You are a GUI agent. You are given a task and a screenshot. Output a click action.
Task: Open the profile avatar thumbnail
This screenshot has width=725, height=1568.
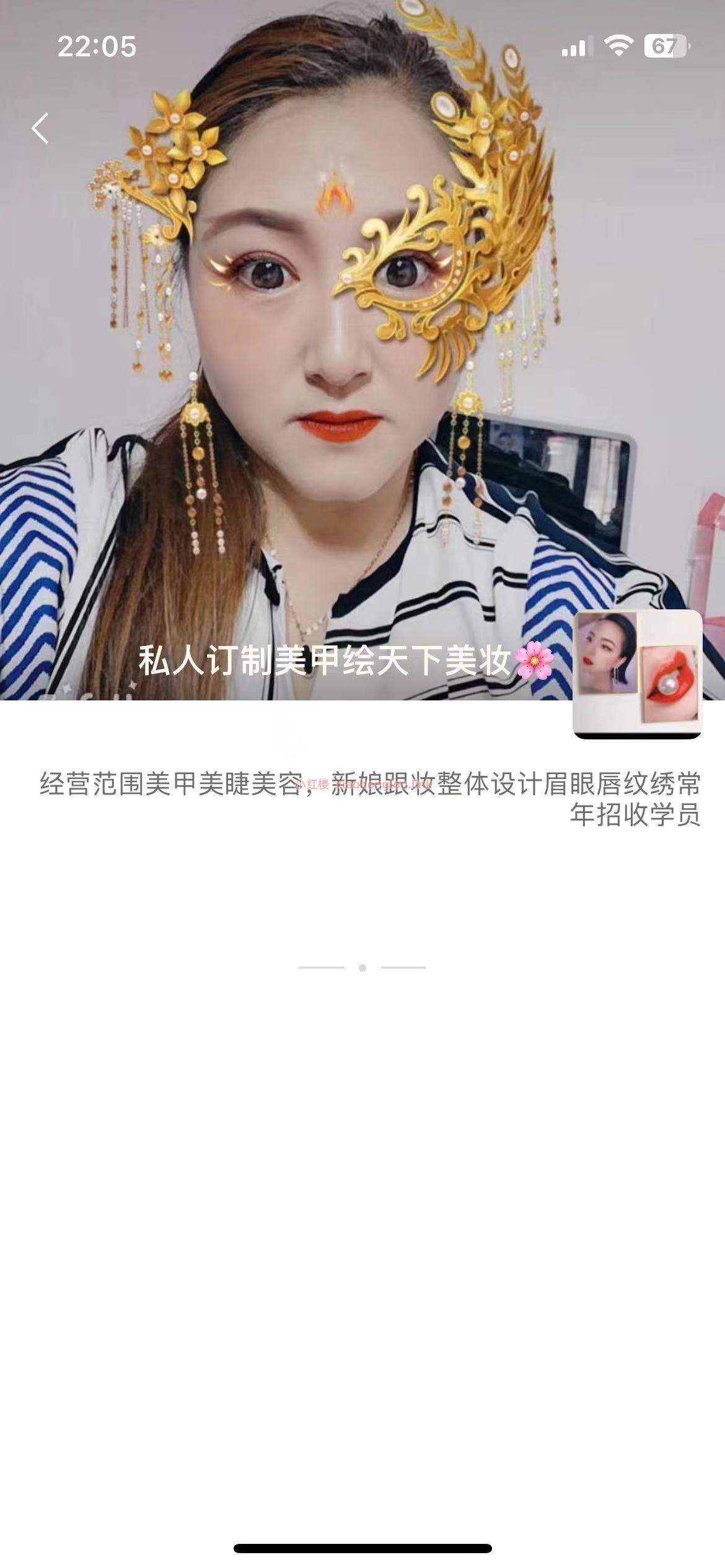637,673
